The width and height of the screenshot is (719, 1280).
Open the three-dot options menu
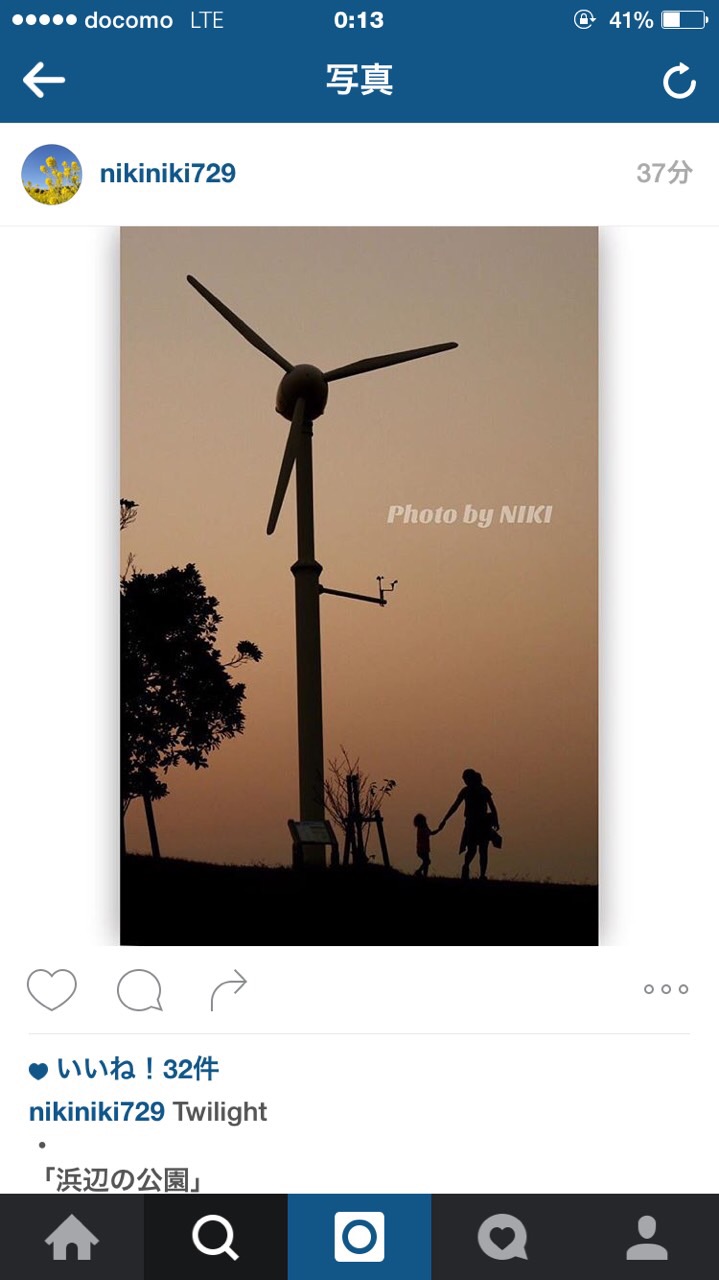pos(665,989)
